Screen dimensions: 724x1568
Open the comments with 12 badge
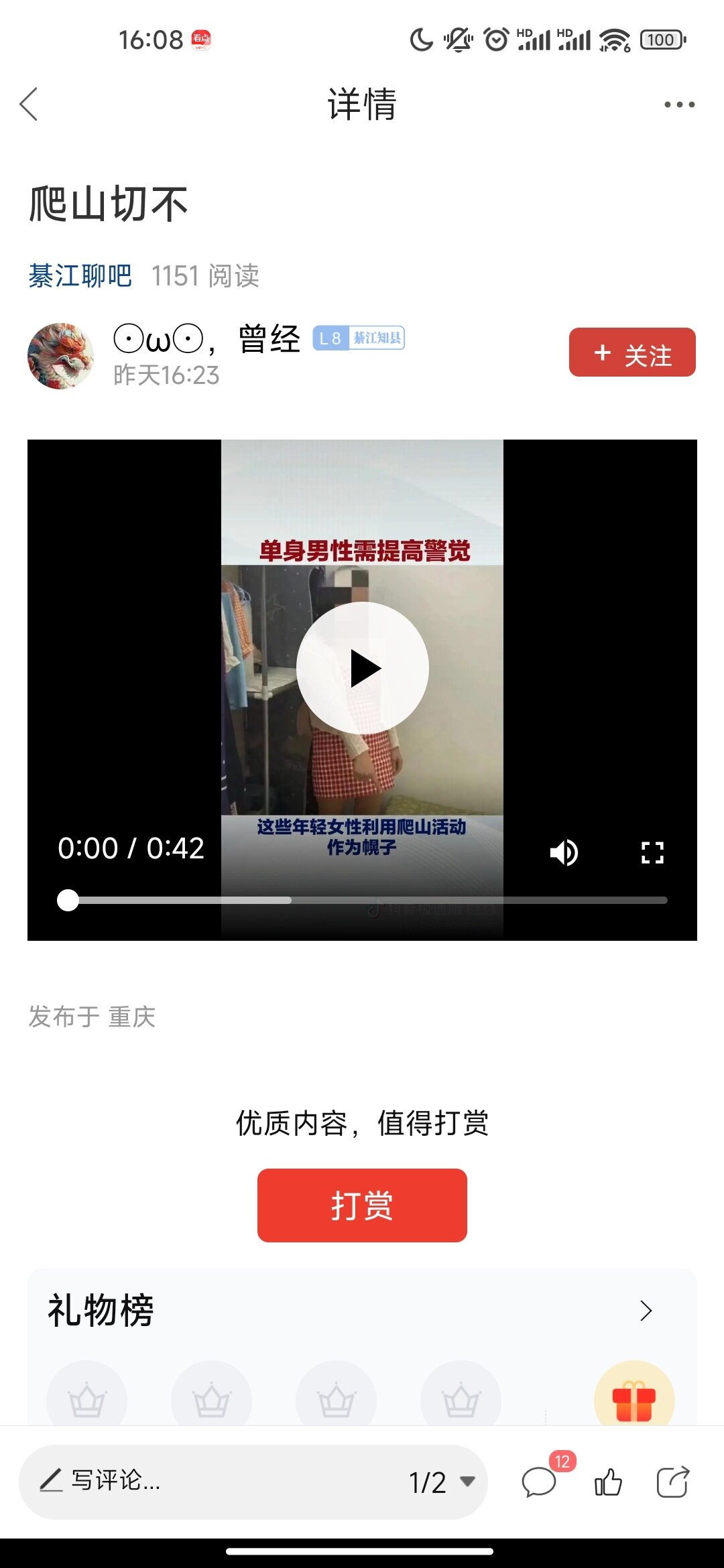tap(540, 1481)
